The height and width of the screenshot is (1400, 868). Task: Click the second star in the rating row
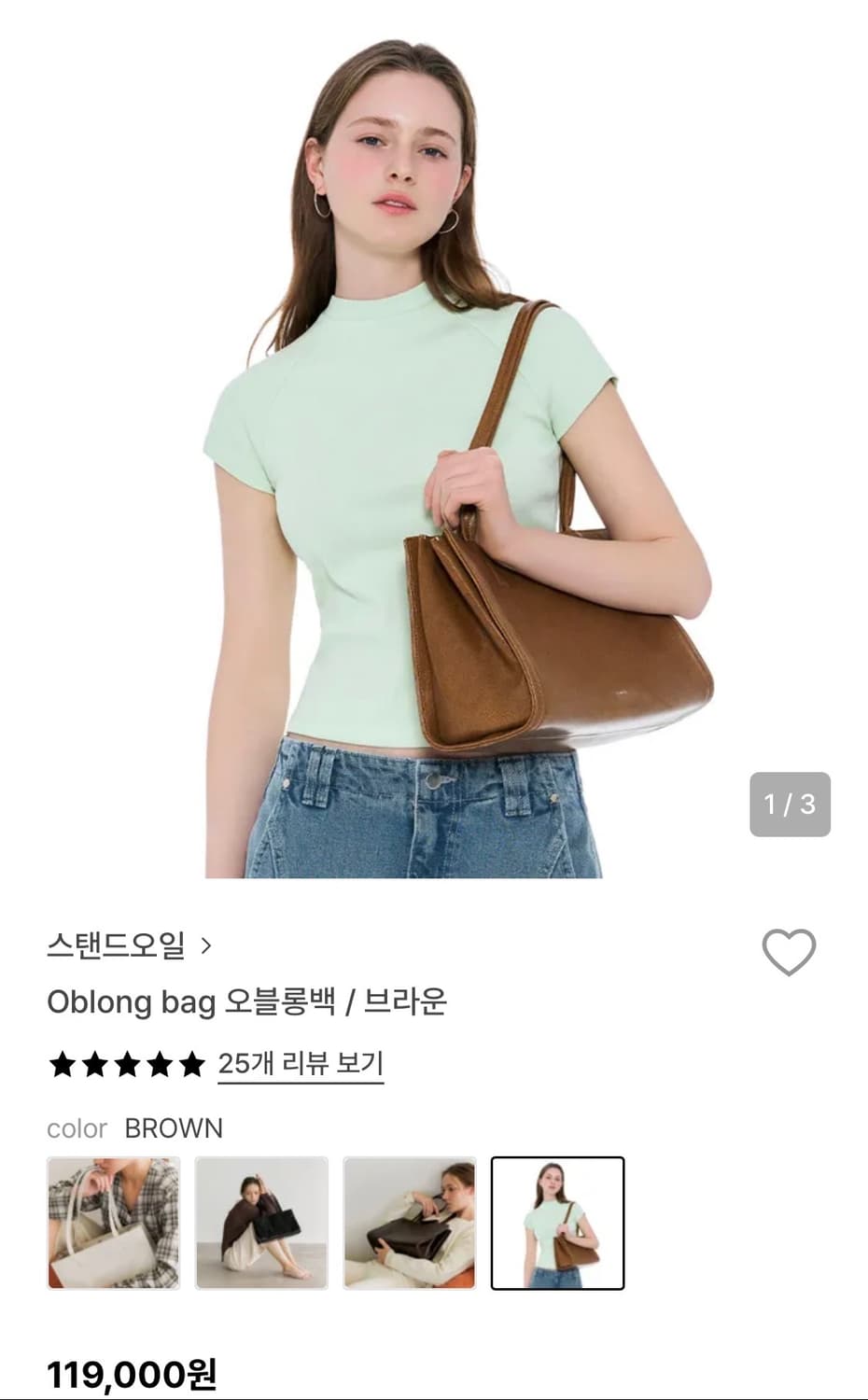[x=95, y=1064]
